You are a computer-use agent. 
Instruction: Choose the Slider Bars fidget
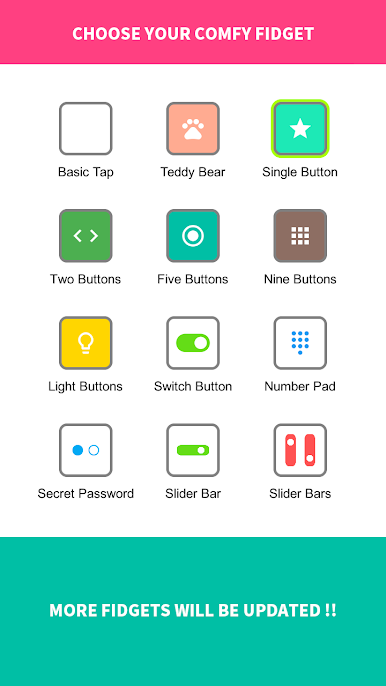pyautogui.click(x=300, y=450)
